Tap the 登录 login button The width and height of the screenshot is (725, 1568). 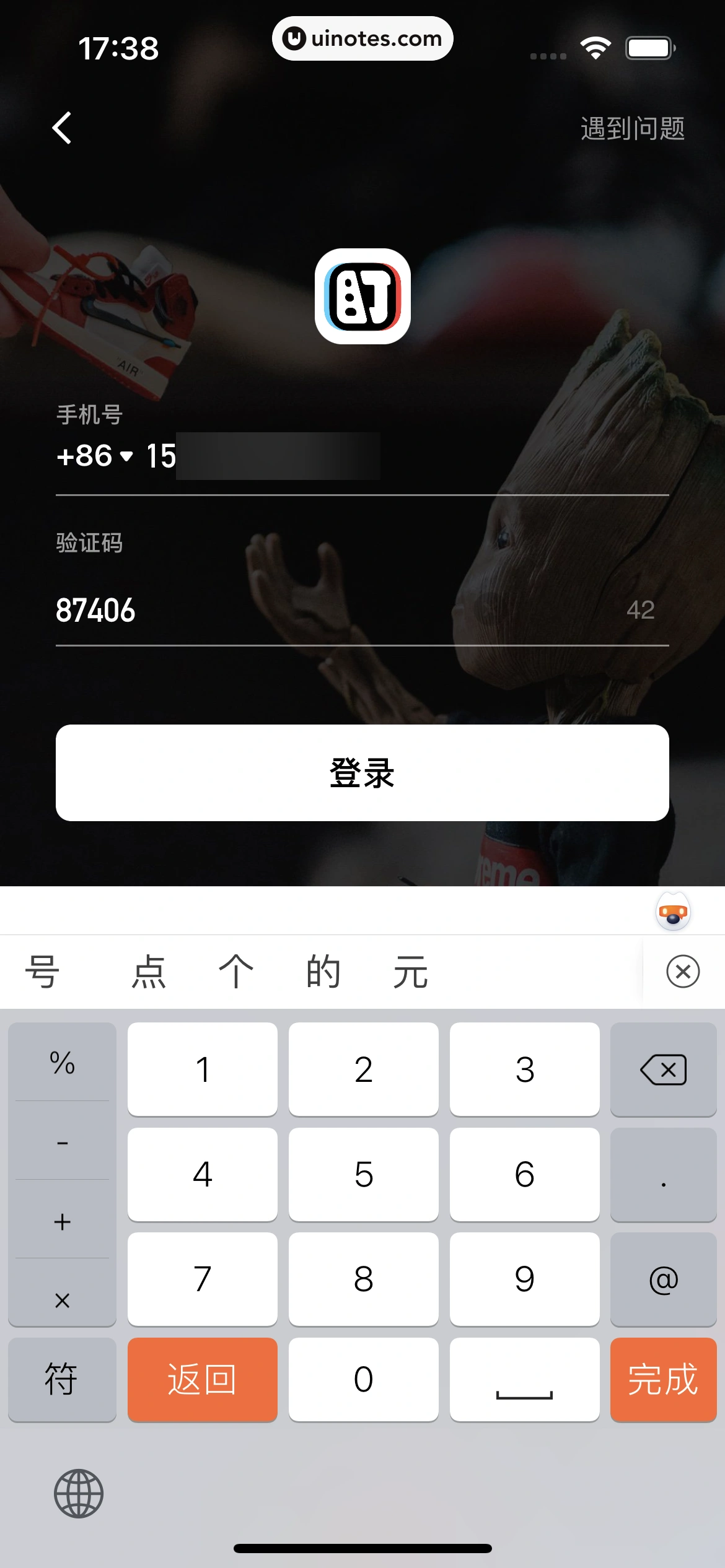tap(362, 773)
